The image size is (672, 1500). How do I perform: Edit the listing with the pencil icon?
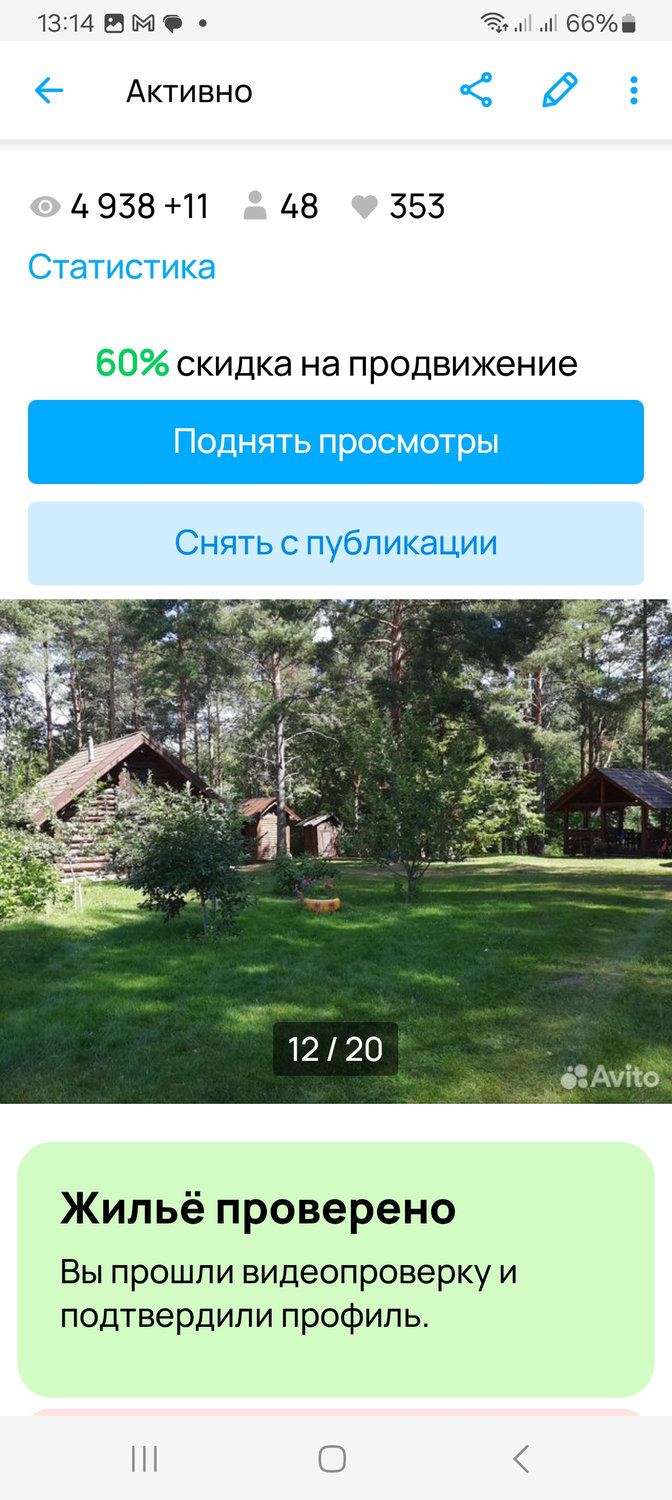pos(559,91)
